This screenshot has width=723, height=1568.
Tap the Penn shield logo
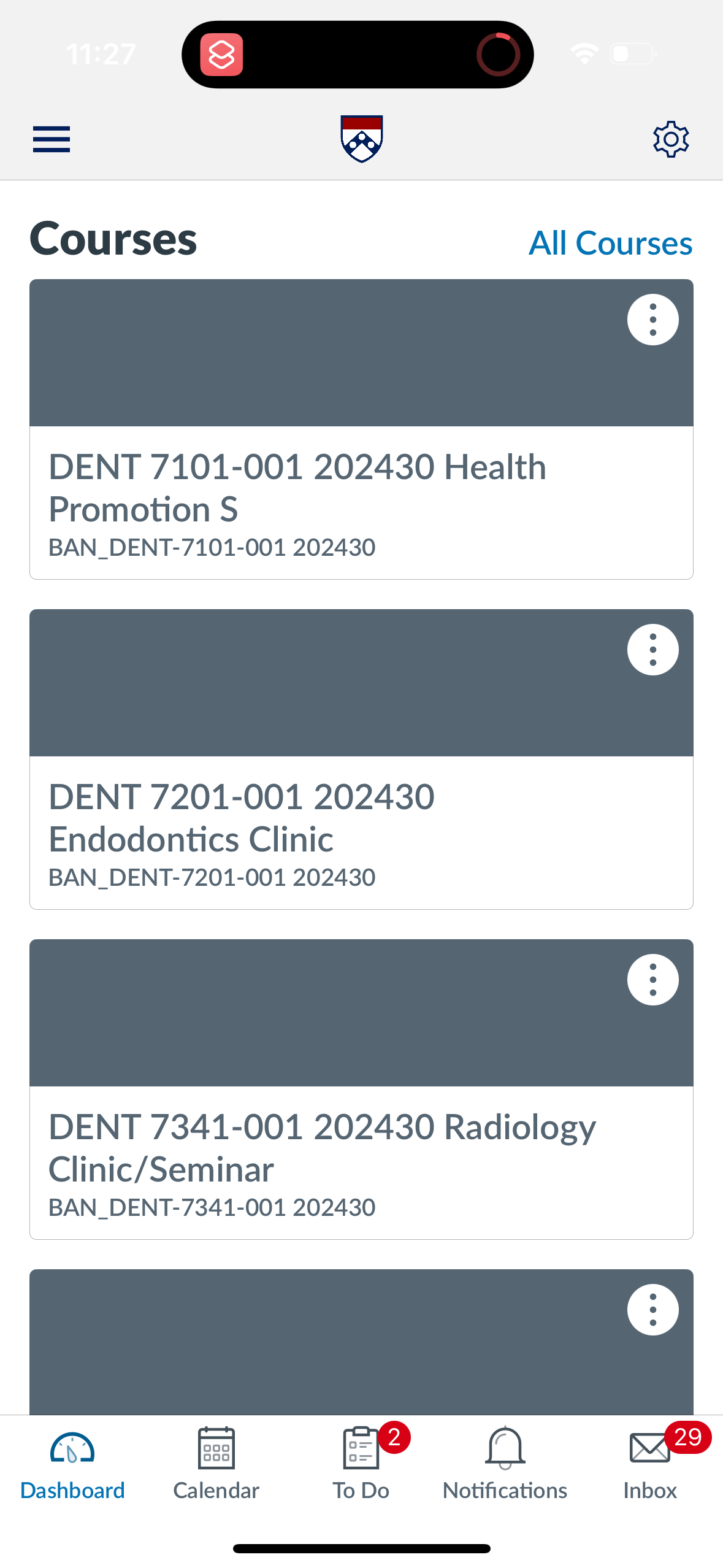[362, 138]
